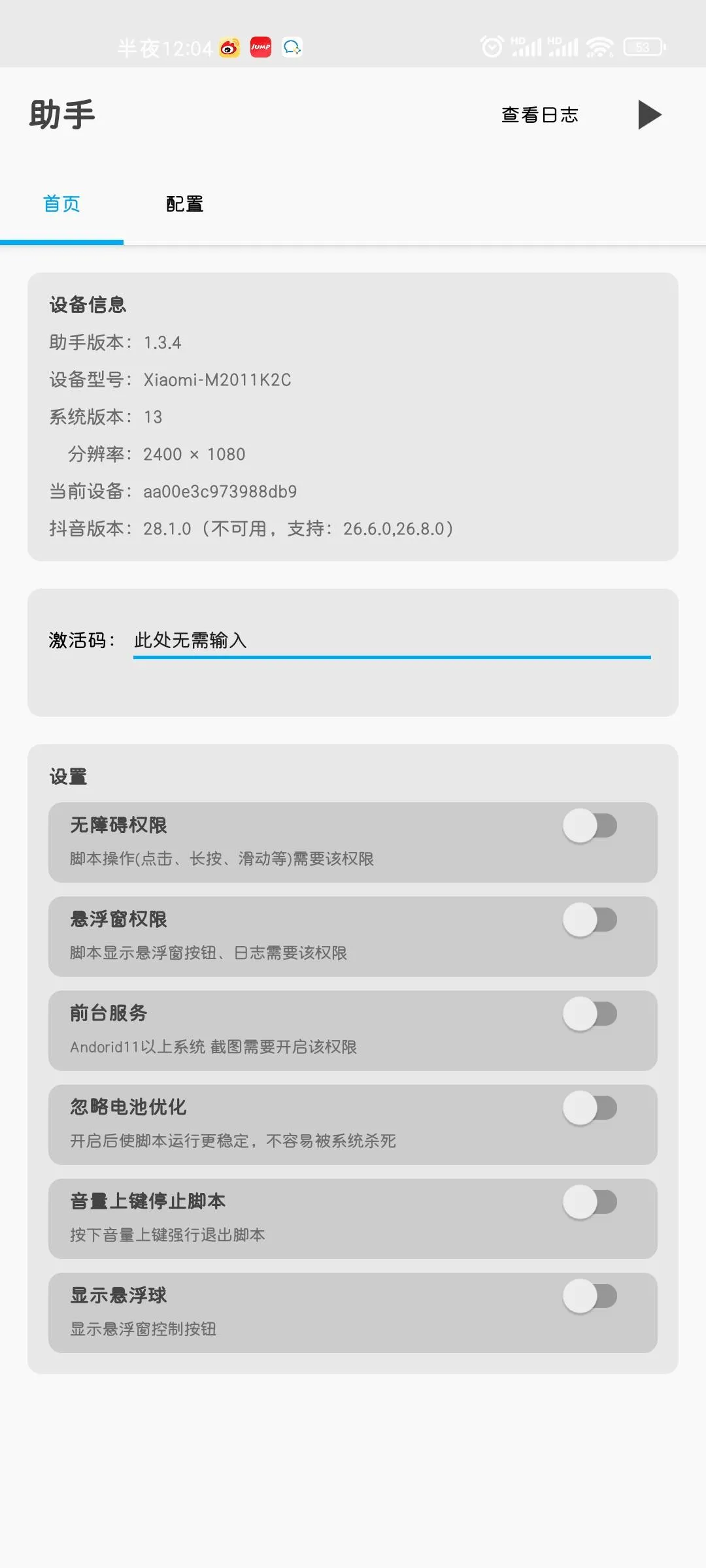Viewport: 706px width, 1568px height.
Task: Click the chat bubble notification icon
Action: (x=292, y=47)
